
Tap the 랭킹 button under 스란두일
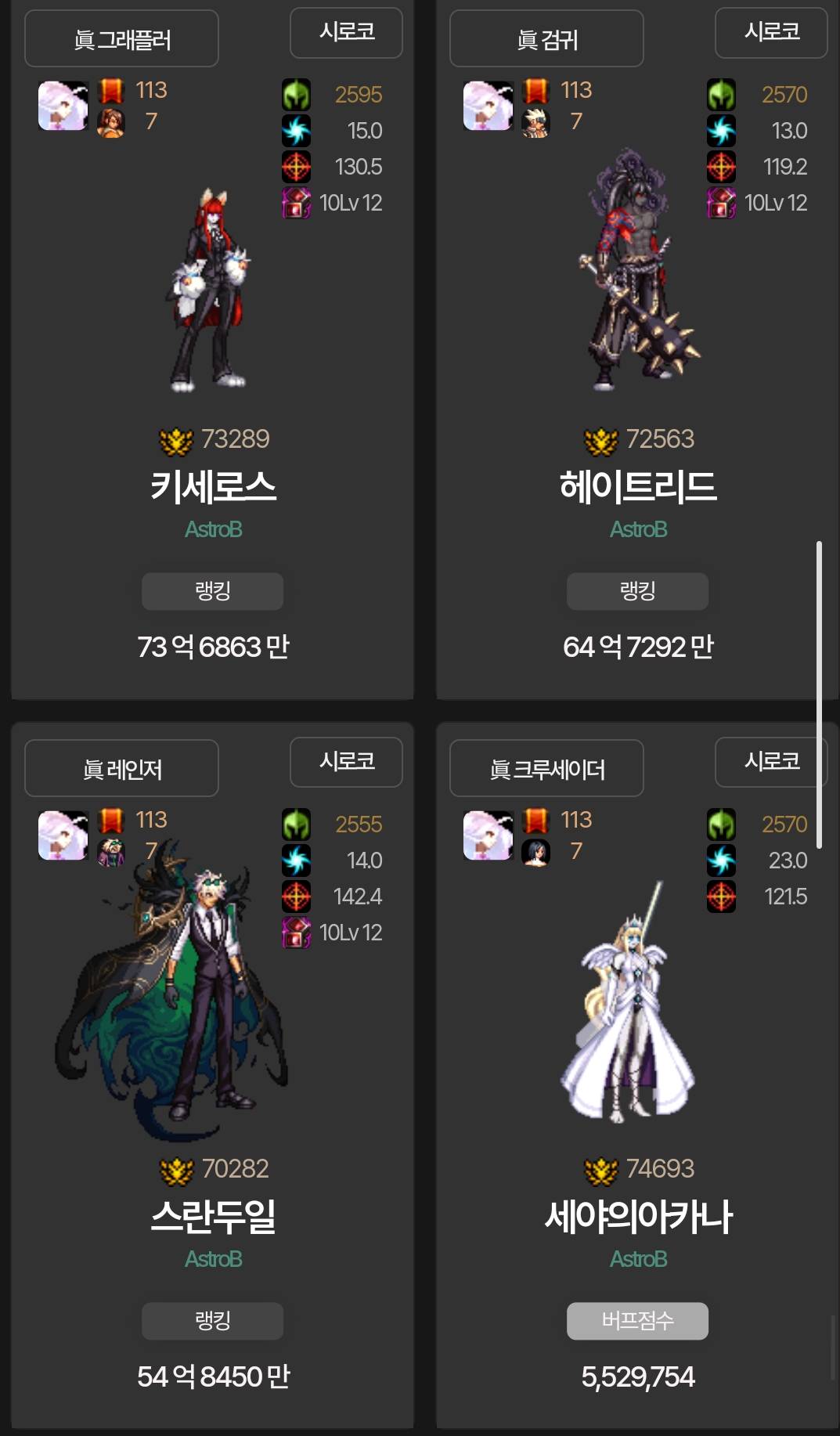[x=212, y=1321]
